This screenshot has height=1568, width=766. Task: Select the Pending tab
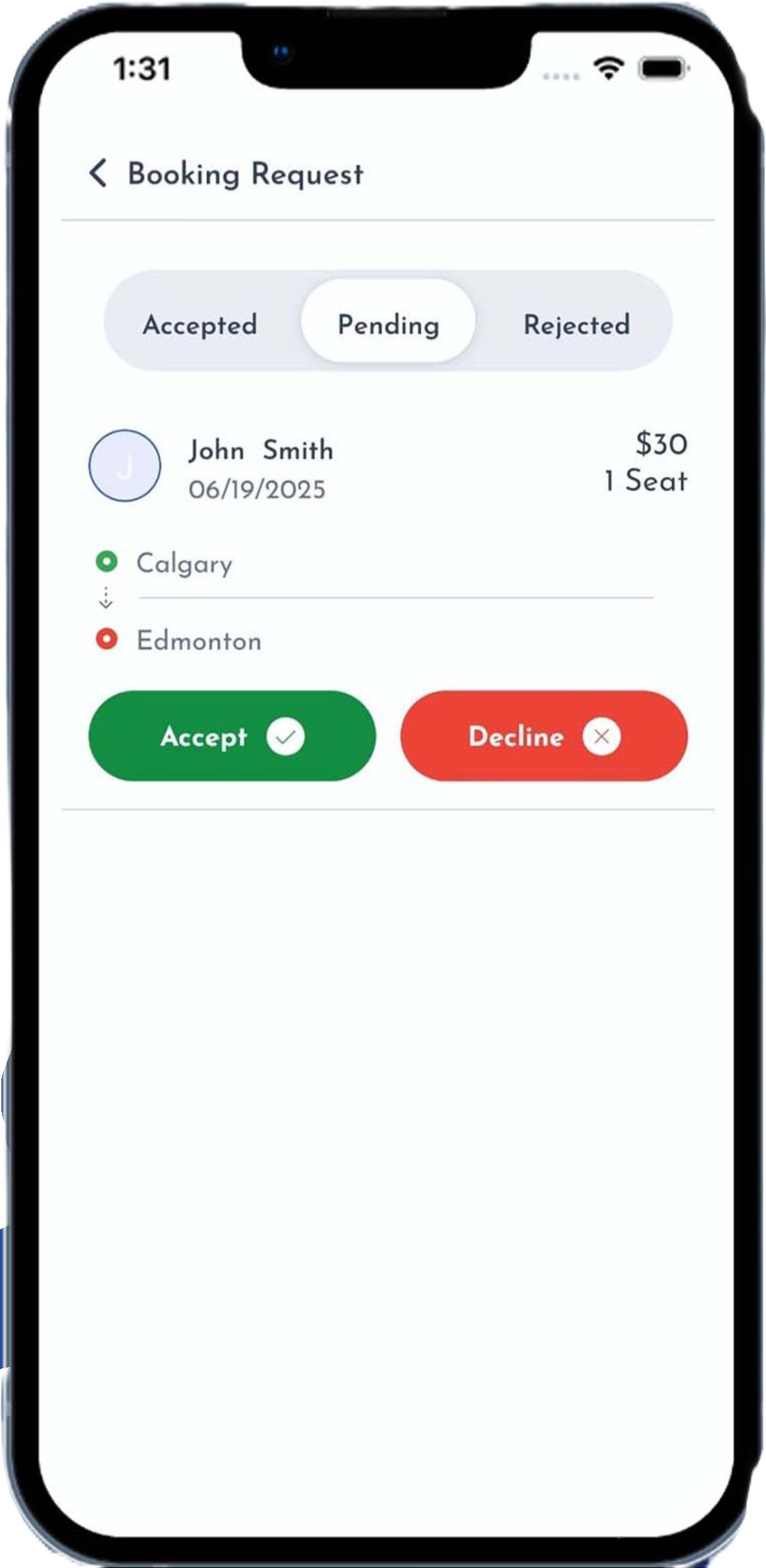pos(388,324)
